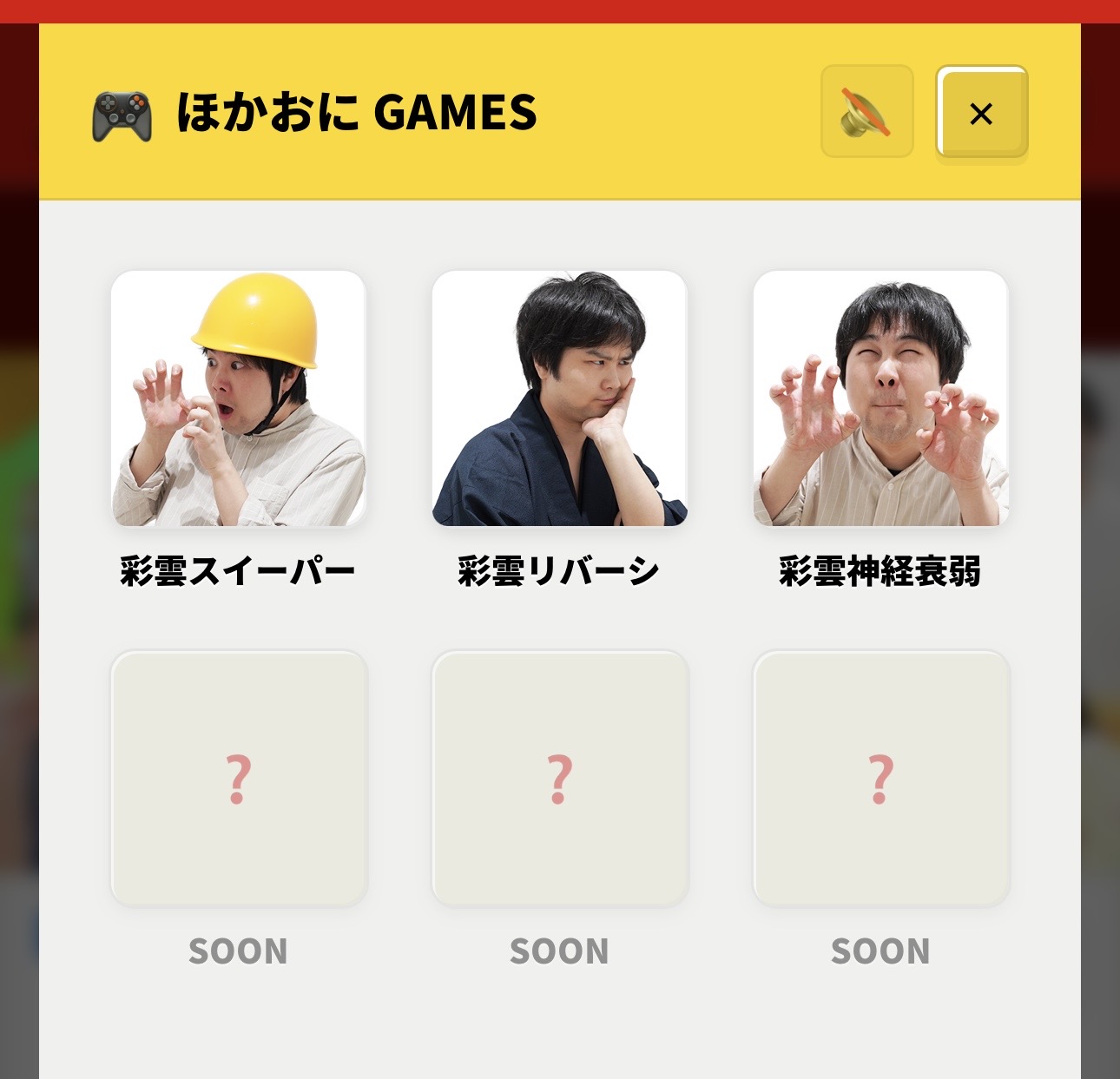
Task: Play the 彩雲神経衰弱 game
Action: tap(880, 398)
